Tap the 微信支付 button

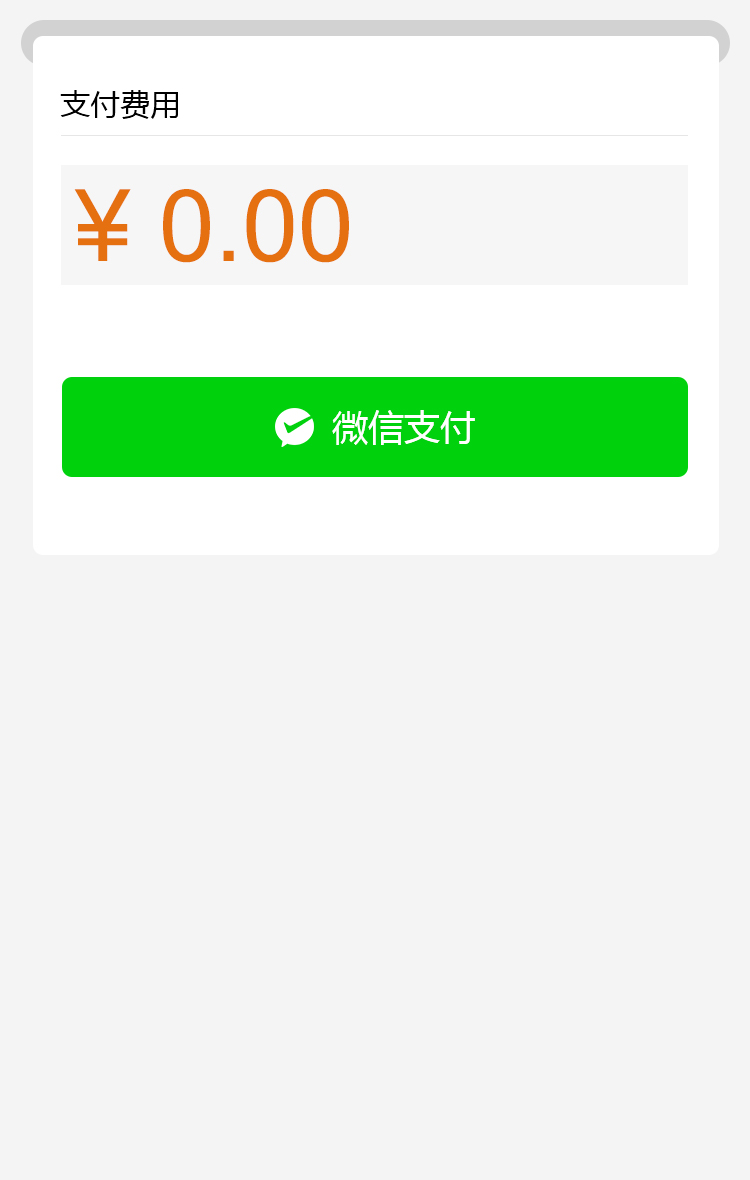375,427
